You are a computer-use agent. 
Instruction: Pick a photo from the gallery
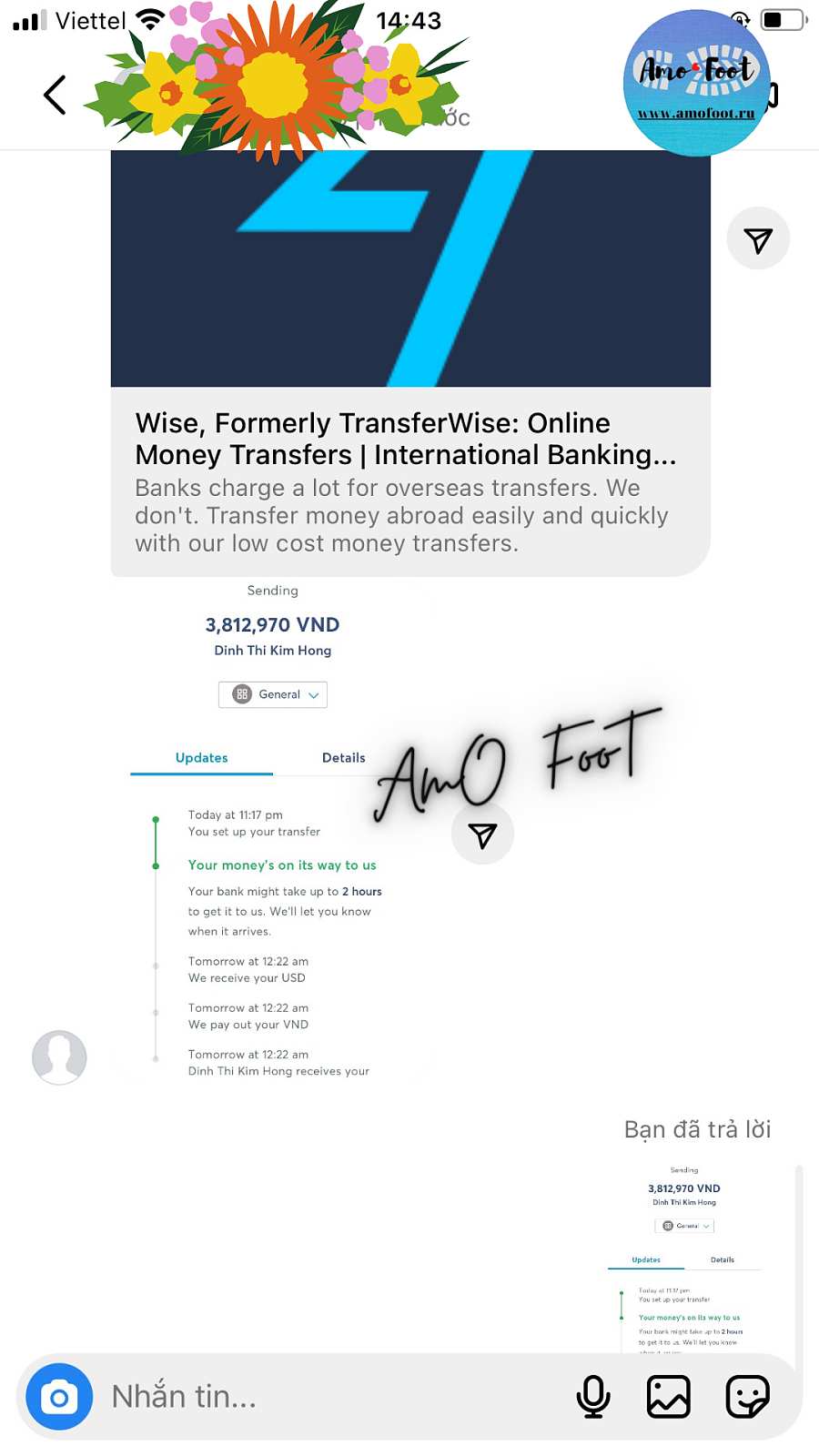pos(669,1396)
